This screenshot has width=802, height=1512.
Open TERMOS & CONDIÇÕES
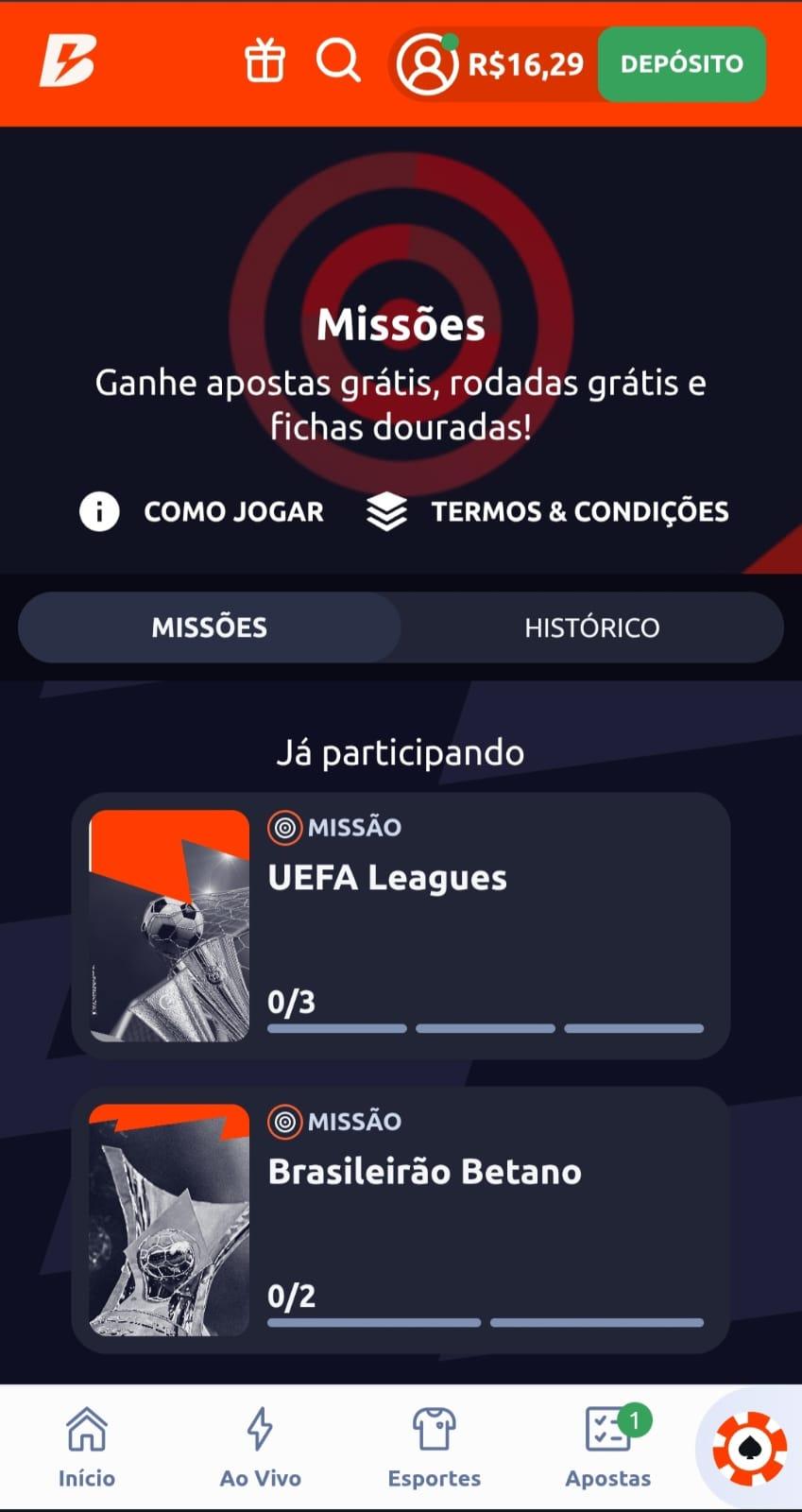pyautogui.click(x=579, y=511)
